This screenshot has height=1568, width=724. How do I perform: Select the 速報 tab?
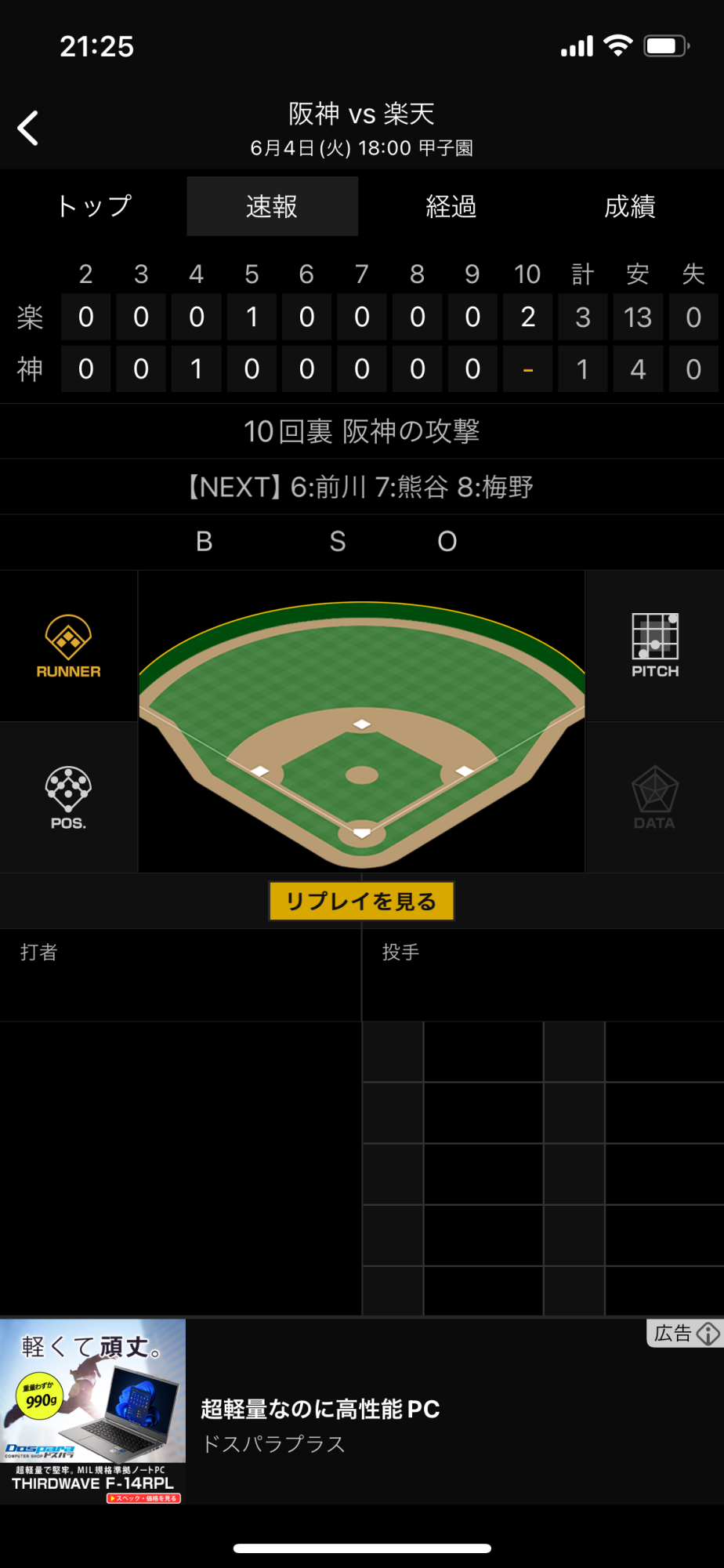pyautogui.click(x=272, y=206)
